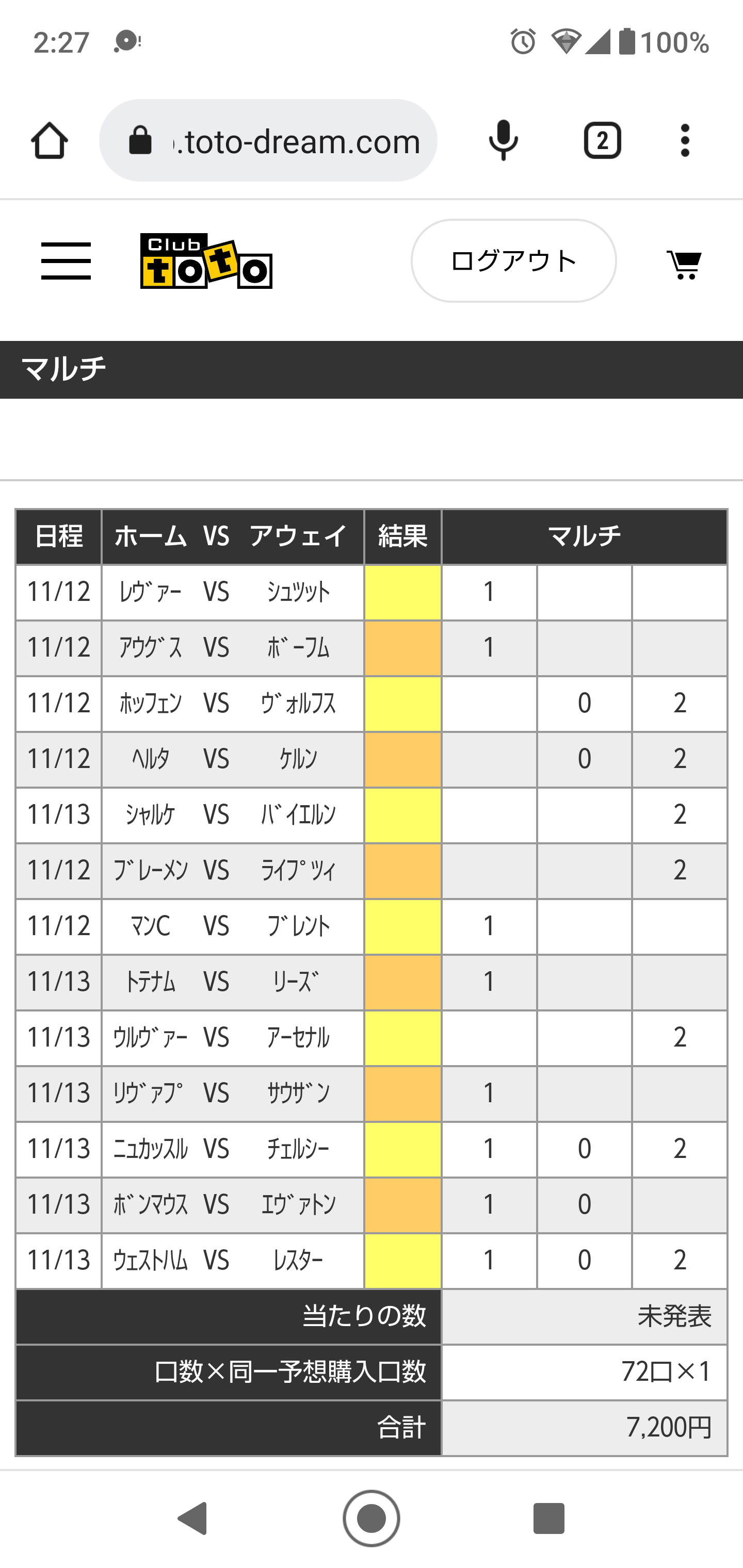Open the browser overflow menu
This screenshot has width=743, height=1568.
(x=685, y=141)
